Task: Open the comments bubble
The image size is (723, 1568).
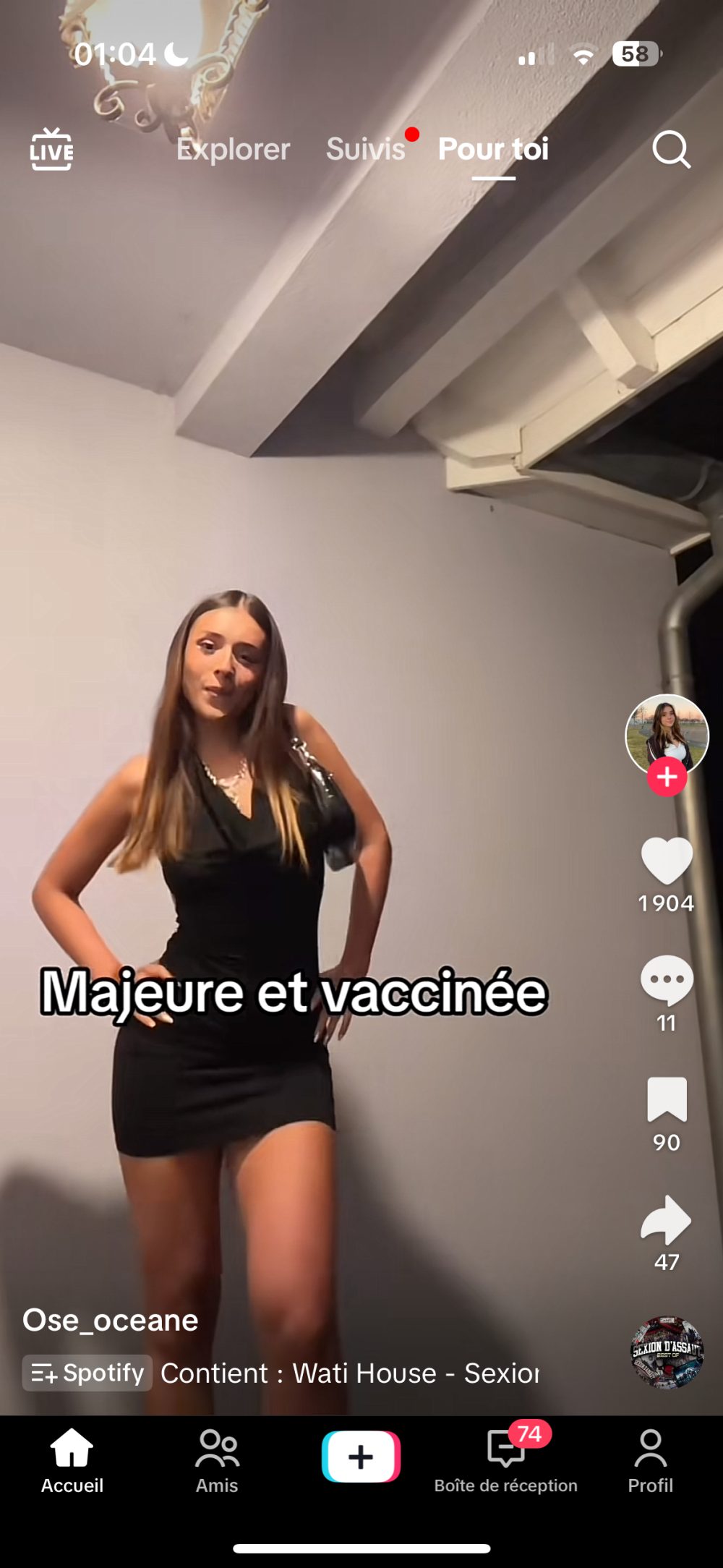Action: coord(667,980)
